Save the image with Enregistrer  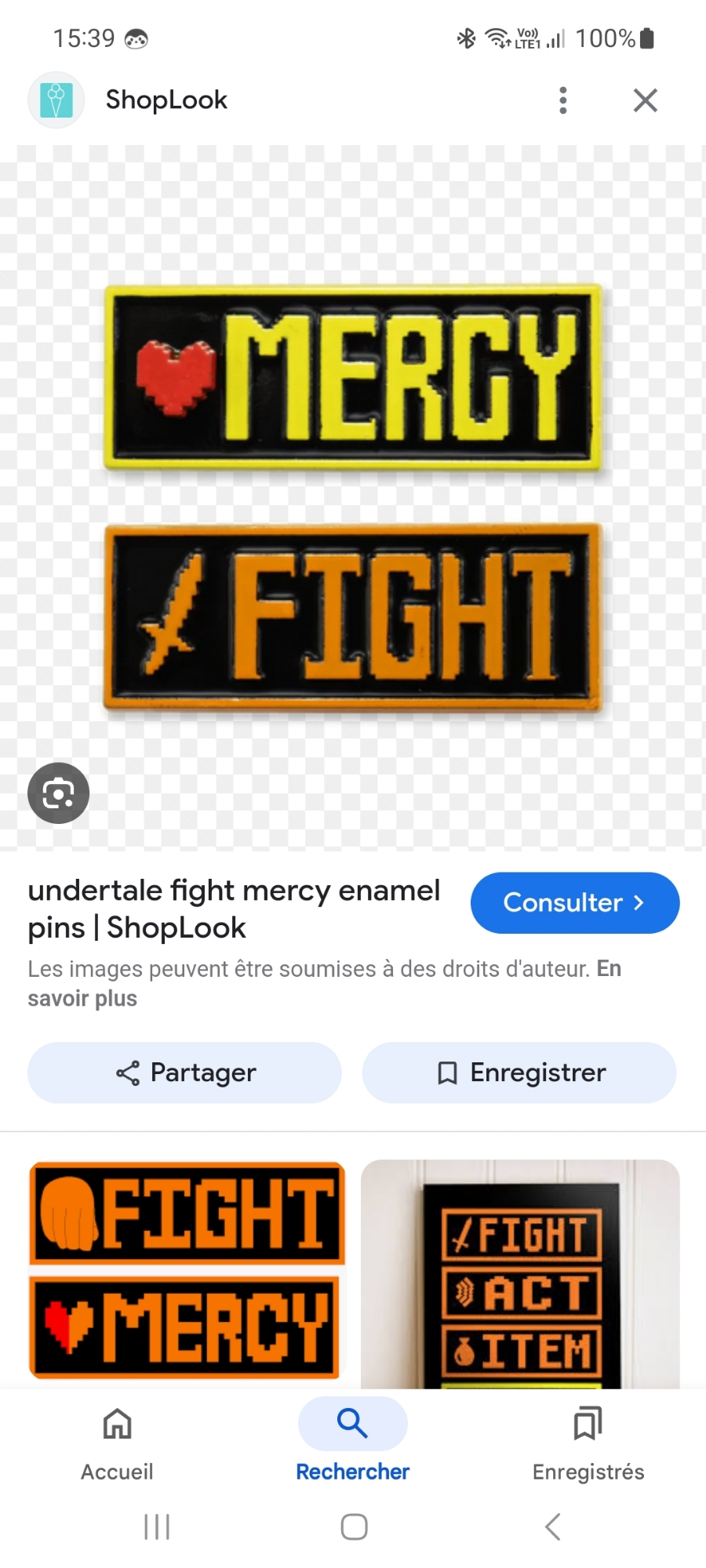pos(519,1073)
